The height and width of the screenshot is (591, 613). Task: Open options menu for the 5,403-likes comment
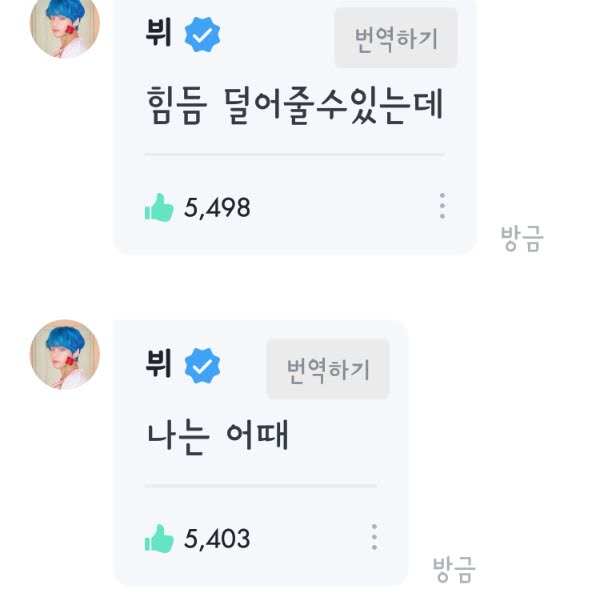(x=374, y=537)
